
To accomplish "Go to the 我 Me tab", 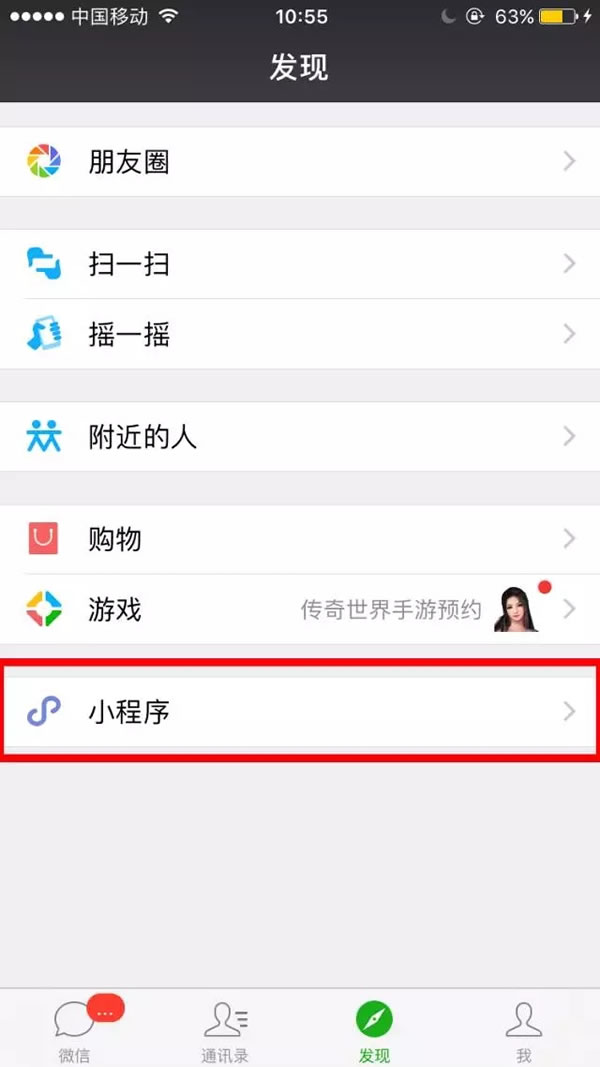I will pos(524,1030).
